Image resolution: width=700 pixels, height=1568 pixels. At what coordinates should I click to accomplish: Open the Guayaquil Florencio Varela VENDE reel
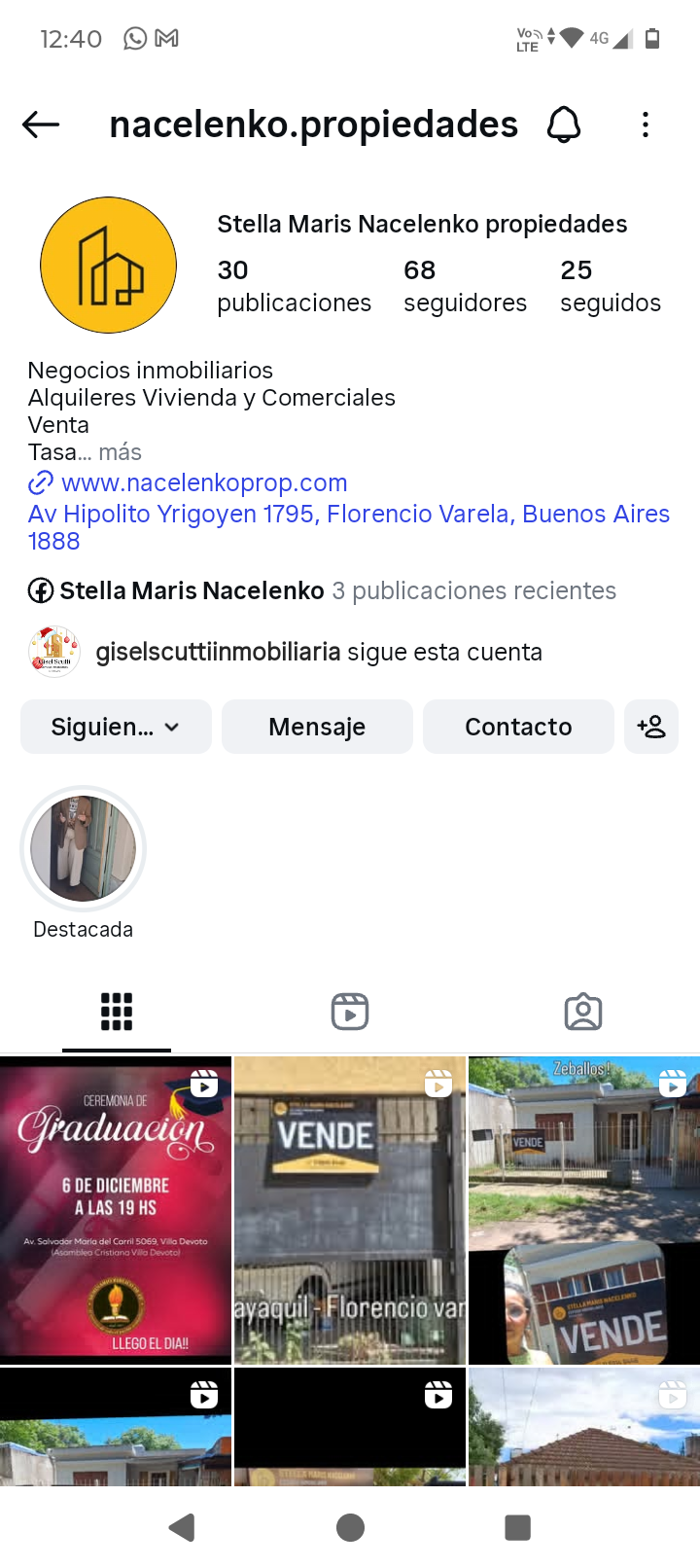click(x=350, y=1210)
